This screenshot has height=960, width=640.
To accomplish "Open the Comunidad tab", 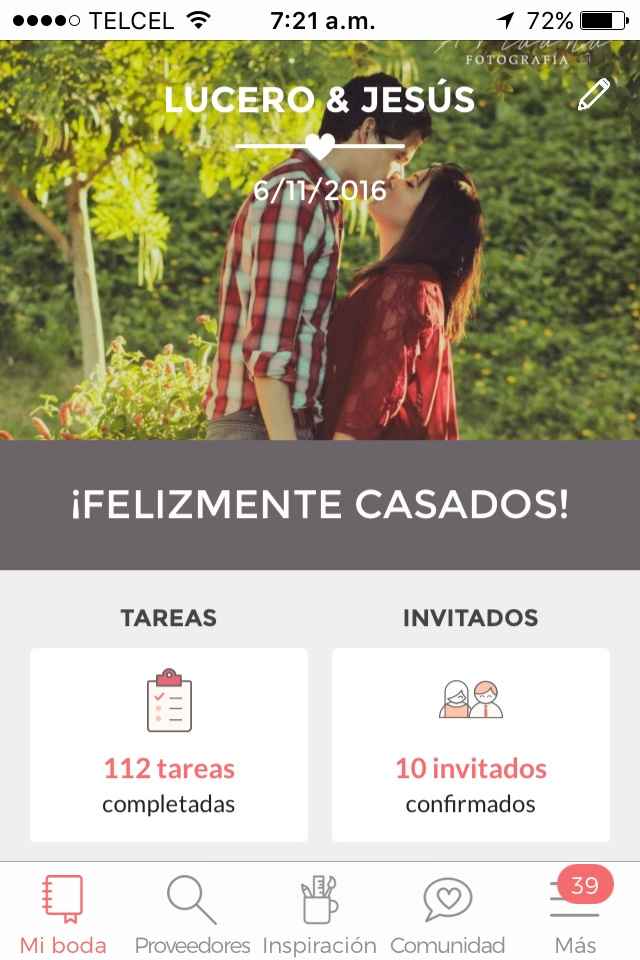I will (447, 914).
